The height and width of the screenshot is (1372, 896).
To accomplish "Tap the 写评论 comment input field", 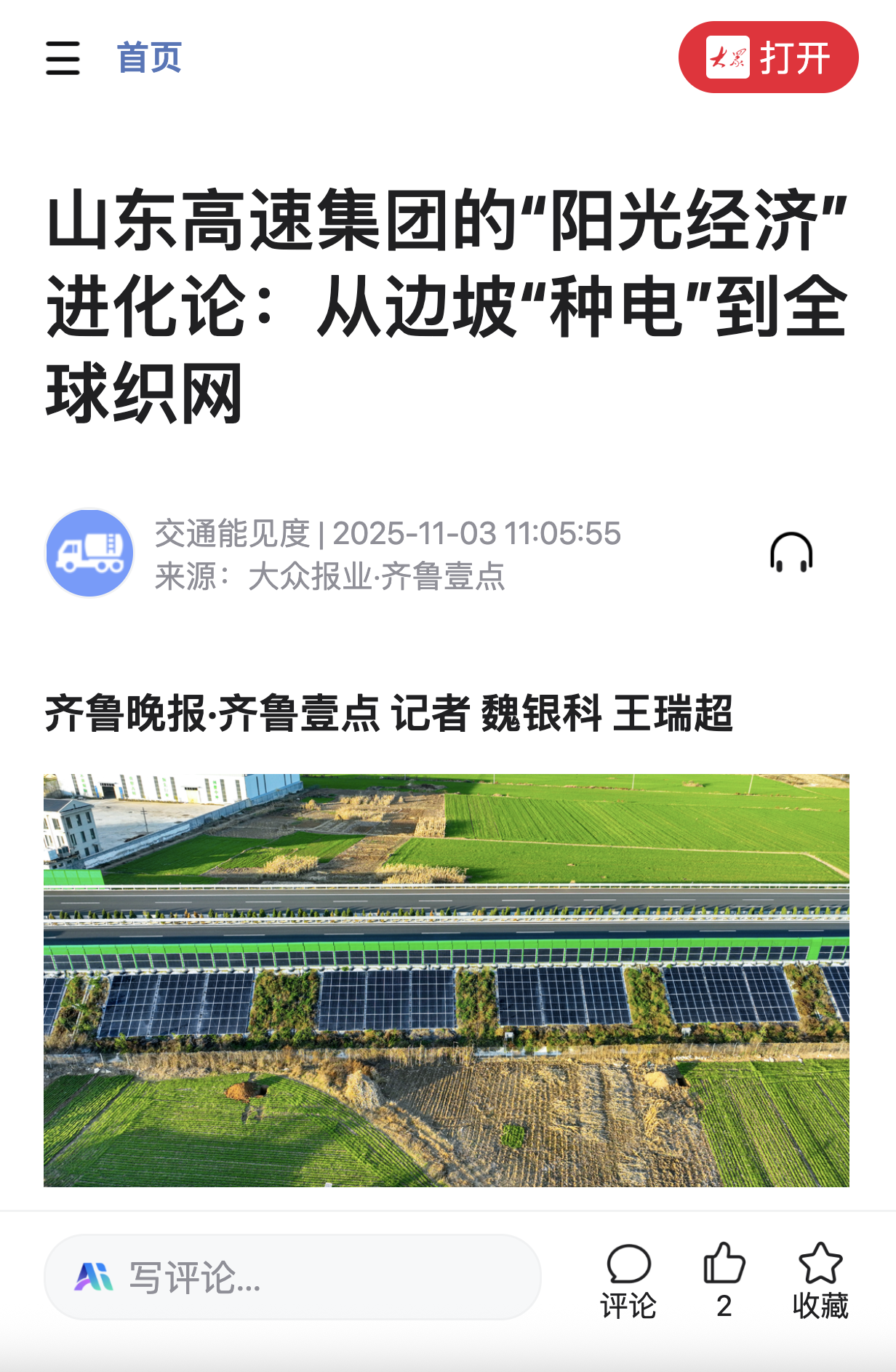I will click(292, 1277).
